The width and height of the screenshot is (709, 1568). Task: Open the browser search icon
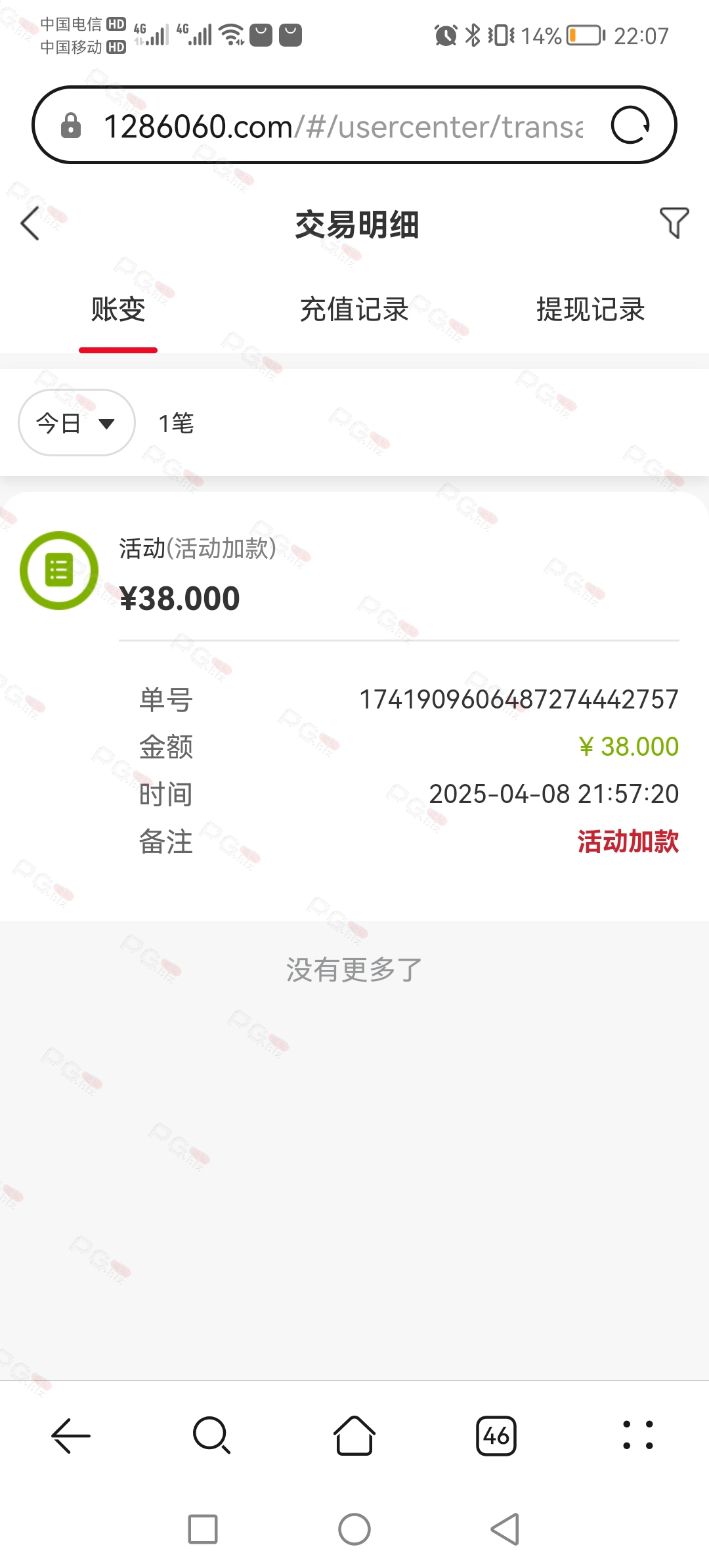212,1435
